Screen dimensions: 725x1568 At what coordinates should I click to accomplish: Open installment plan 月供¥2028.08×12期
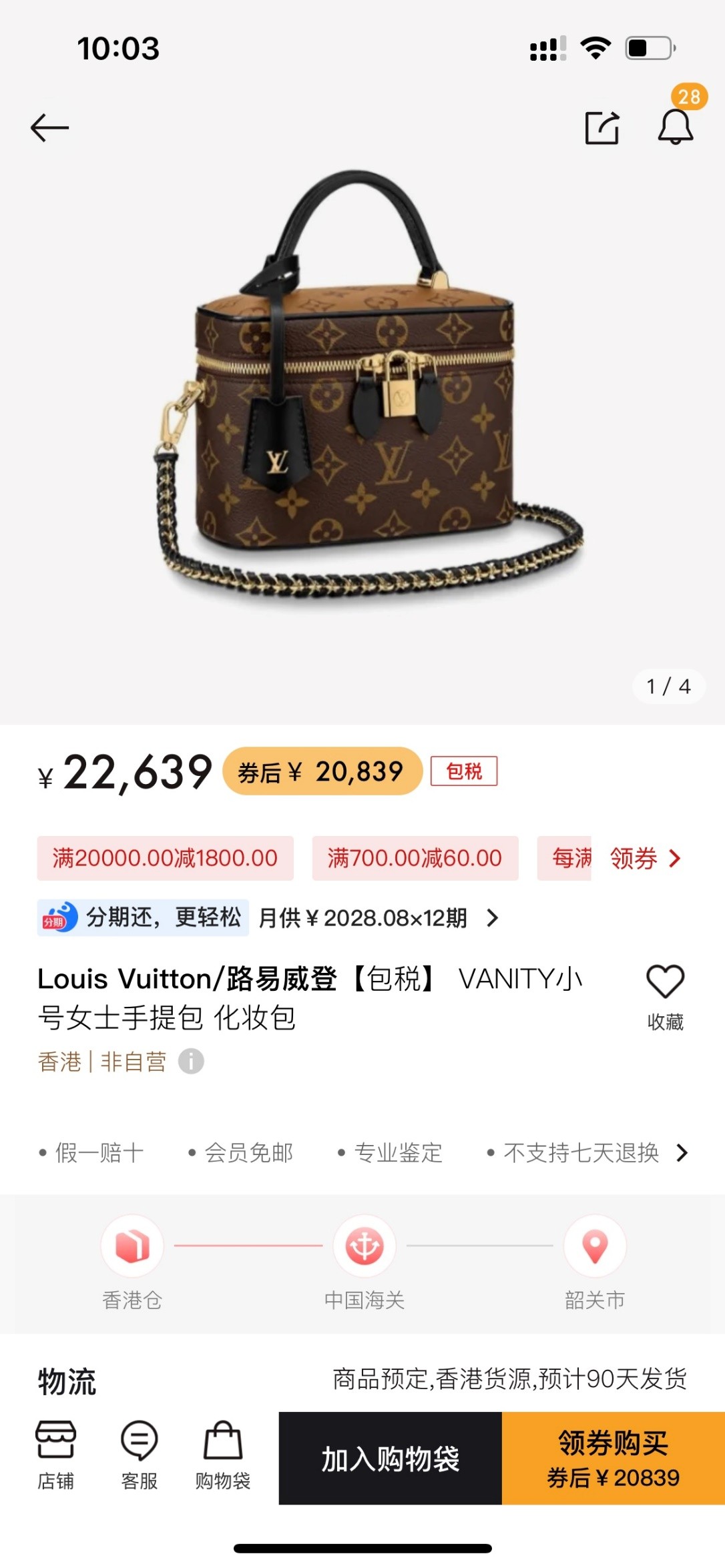377,918
